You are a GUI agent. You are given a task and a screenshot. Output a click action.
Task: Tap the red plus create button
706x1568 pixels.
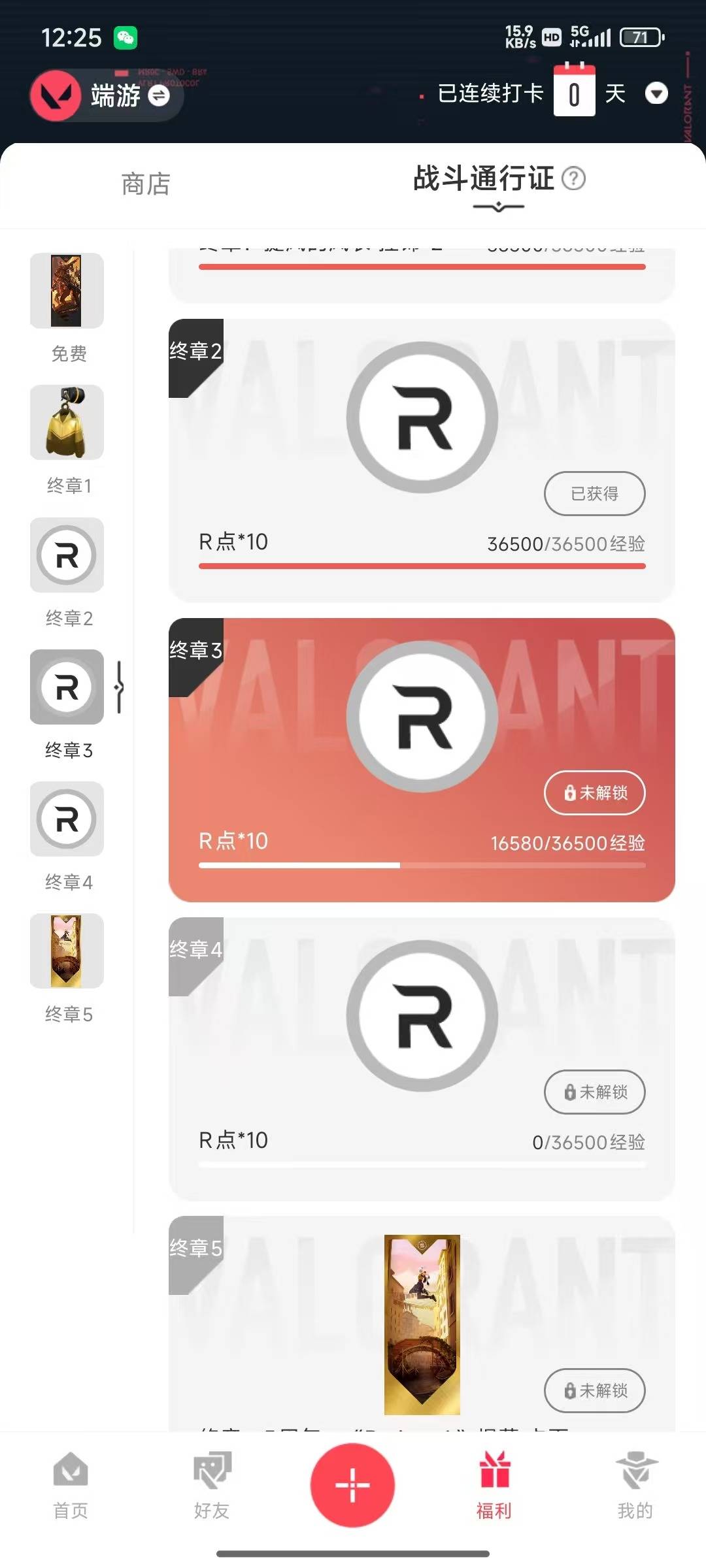(x=352, y=1485)
